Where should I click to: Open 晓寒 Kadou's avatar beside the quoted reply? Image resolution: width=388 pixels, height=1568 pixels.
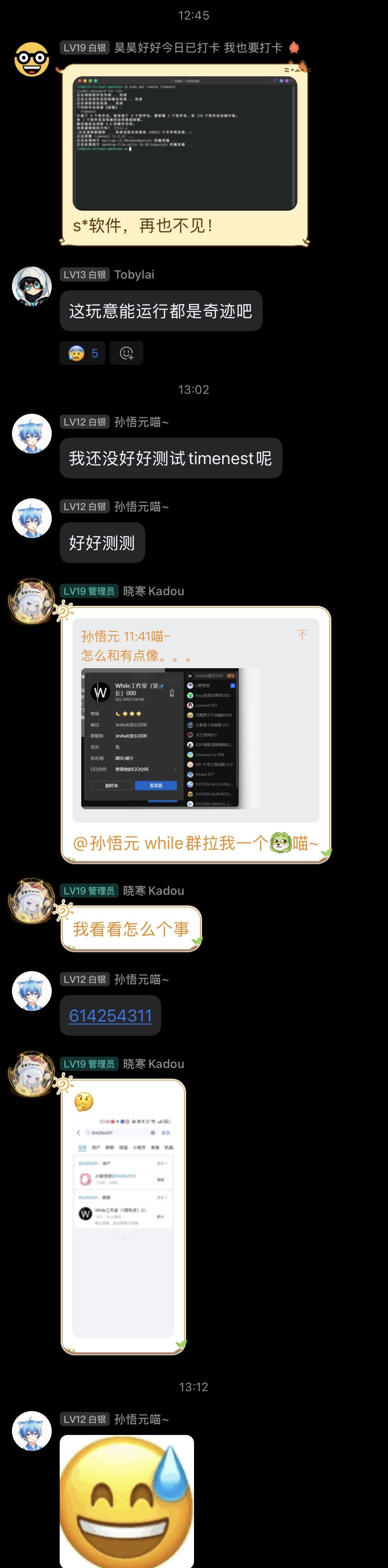point(32,602)
